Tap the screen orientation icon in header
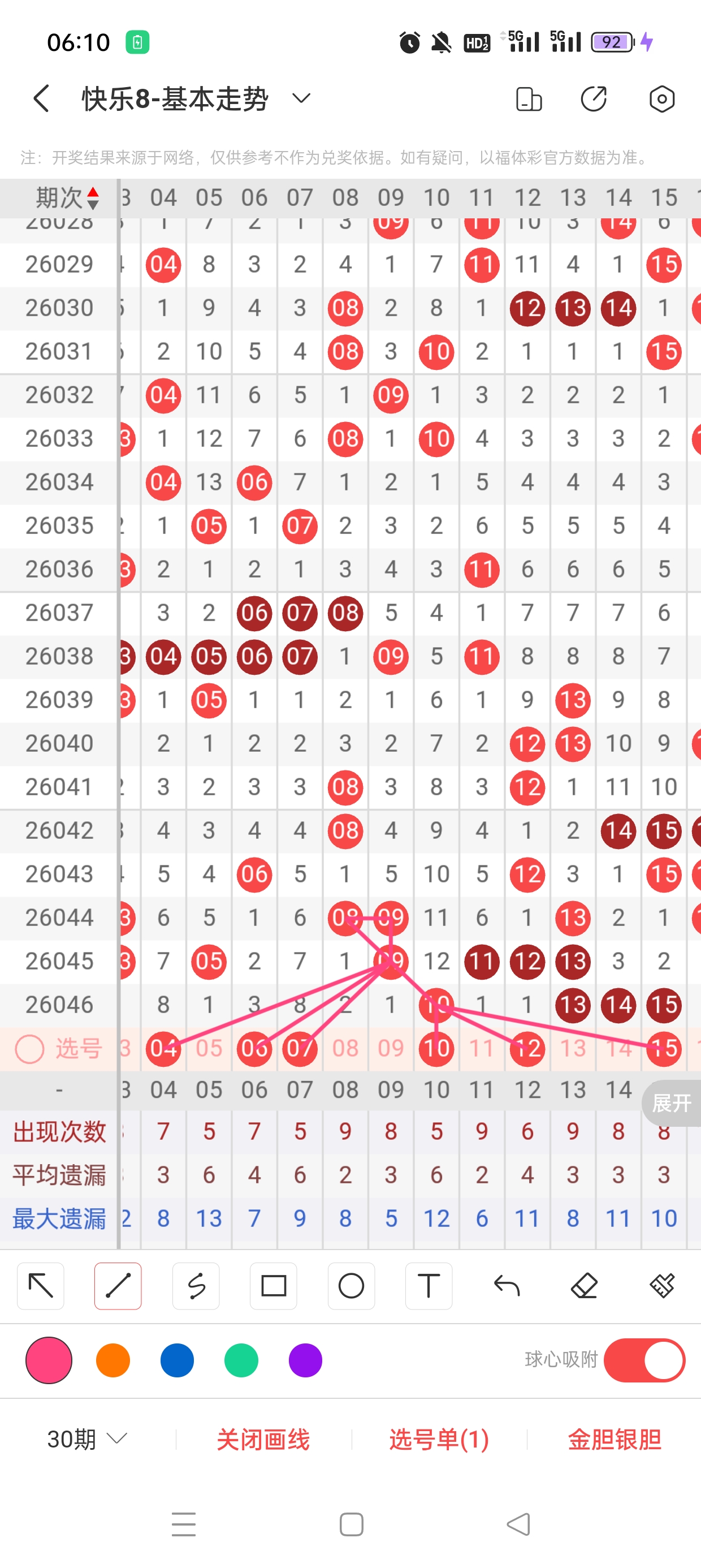 point(528,98)
